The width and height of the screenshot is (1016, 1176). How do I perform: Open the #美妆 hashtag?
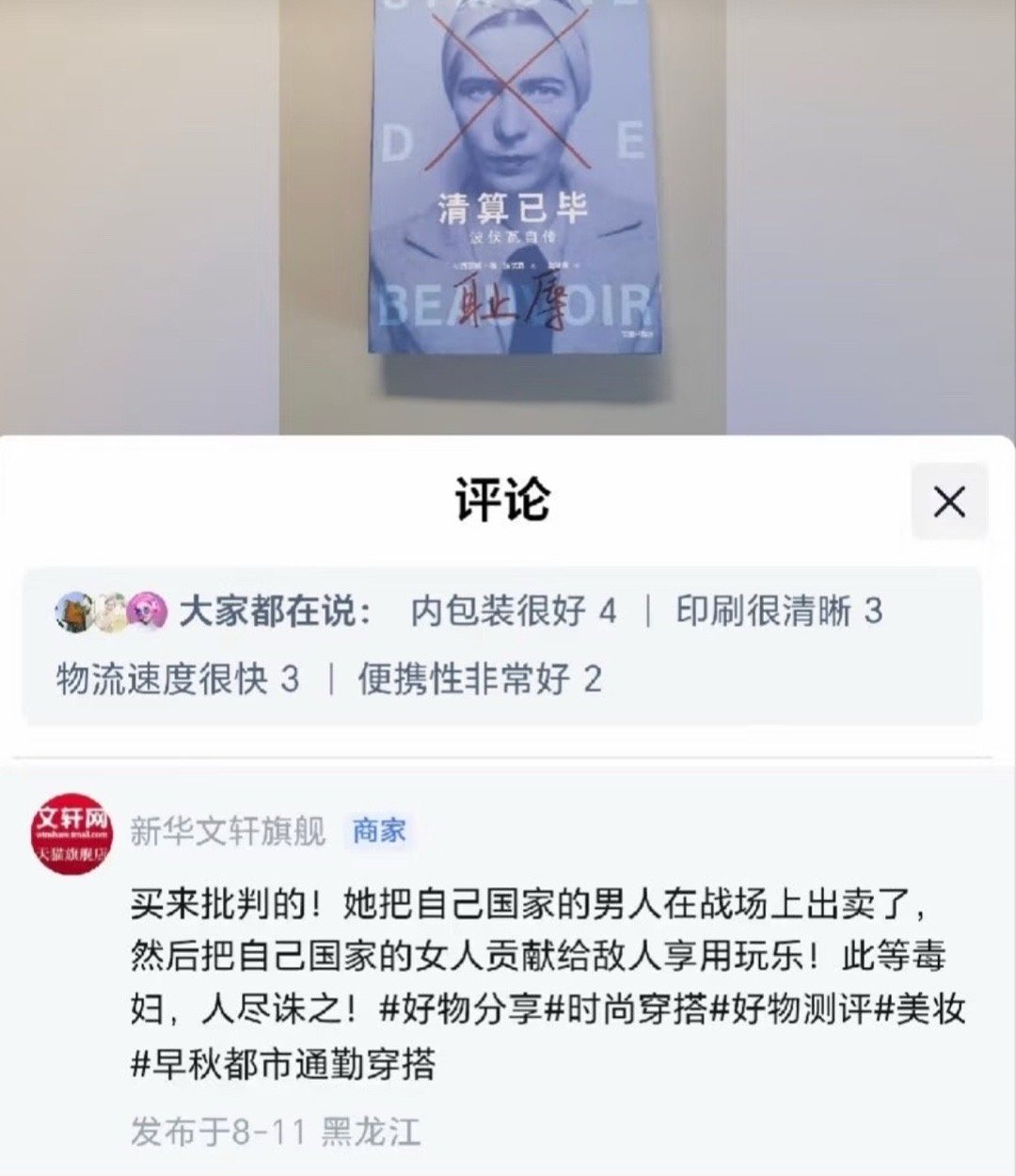pyautogui.click(x=920, y=1009)
